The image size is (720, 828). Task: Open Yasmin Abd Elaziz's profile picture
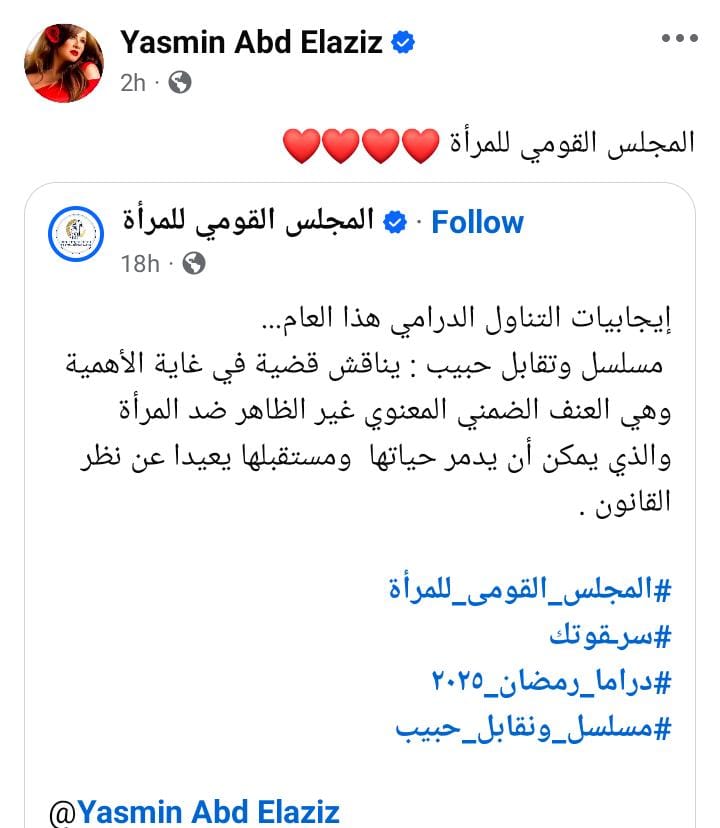[64, 61]
